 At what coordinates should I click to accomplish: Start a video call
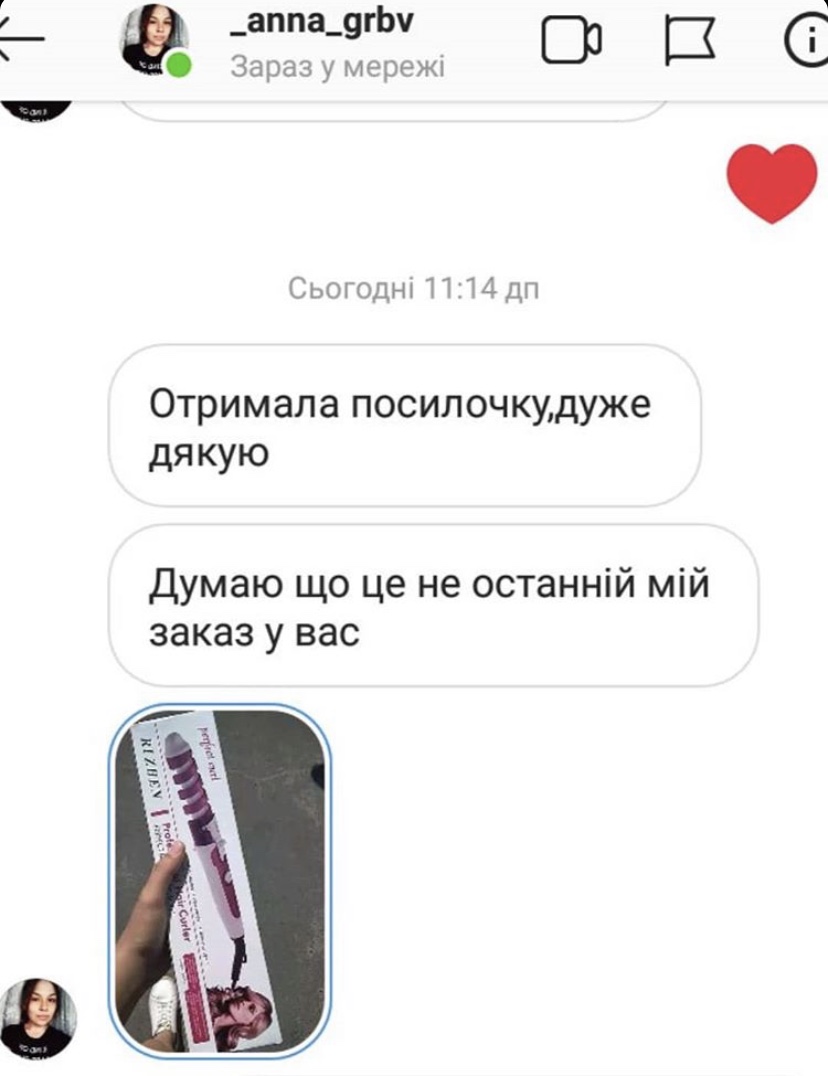tap(571, 40)
